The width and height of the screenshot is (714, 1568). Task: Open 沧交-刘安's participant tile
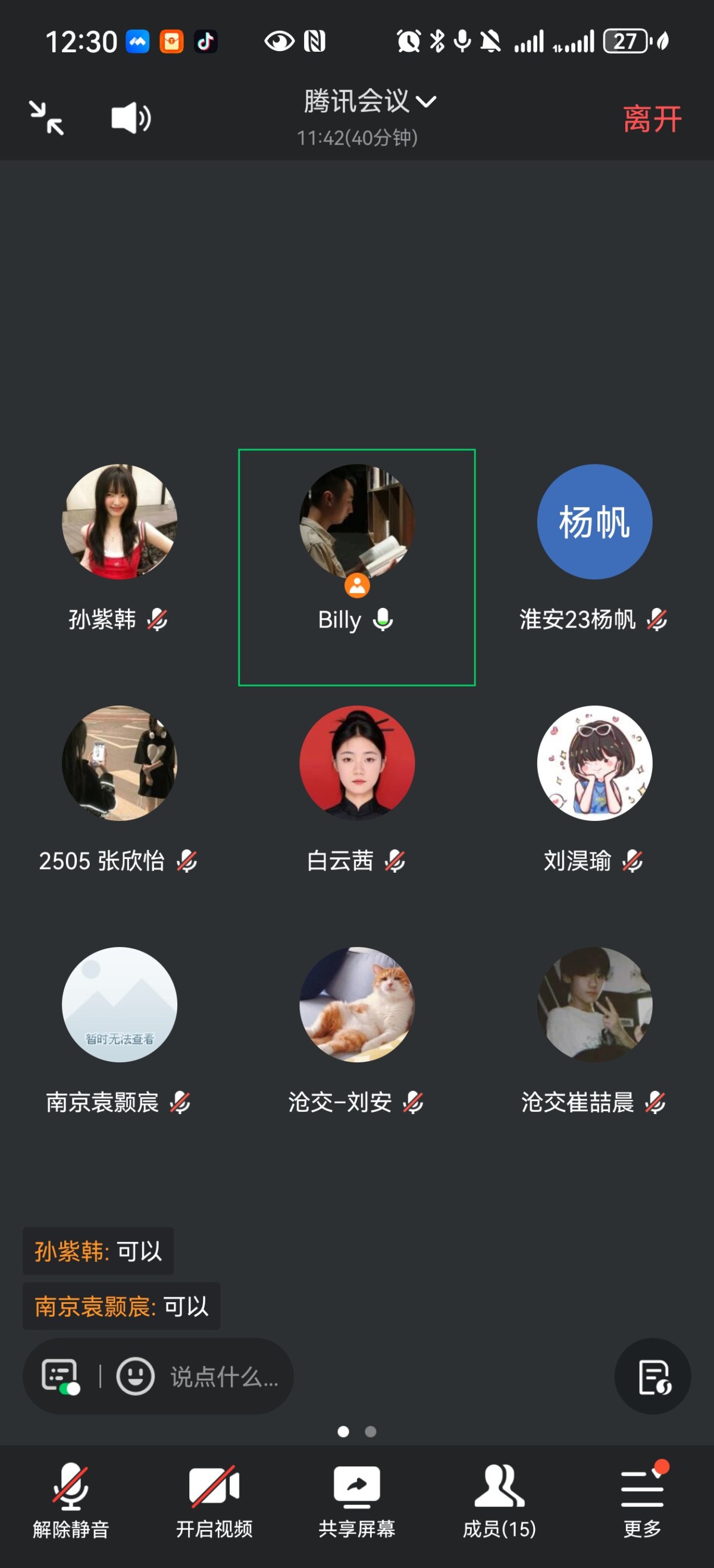356,1004
